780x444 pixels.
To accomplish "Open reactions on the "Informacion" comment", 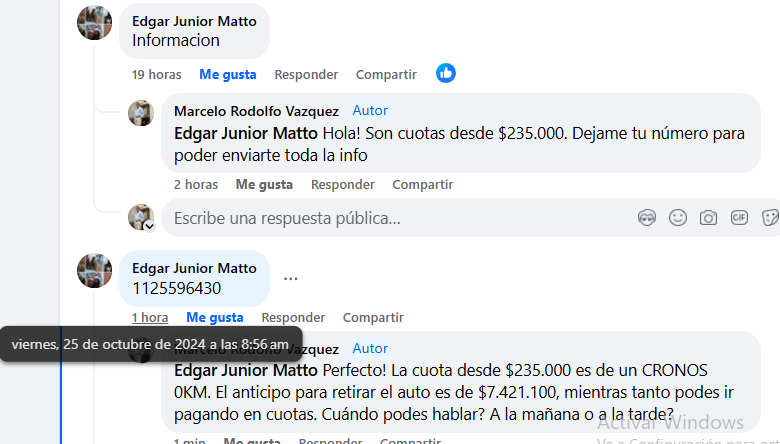I will tap(446, 73).
